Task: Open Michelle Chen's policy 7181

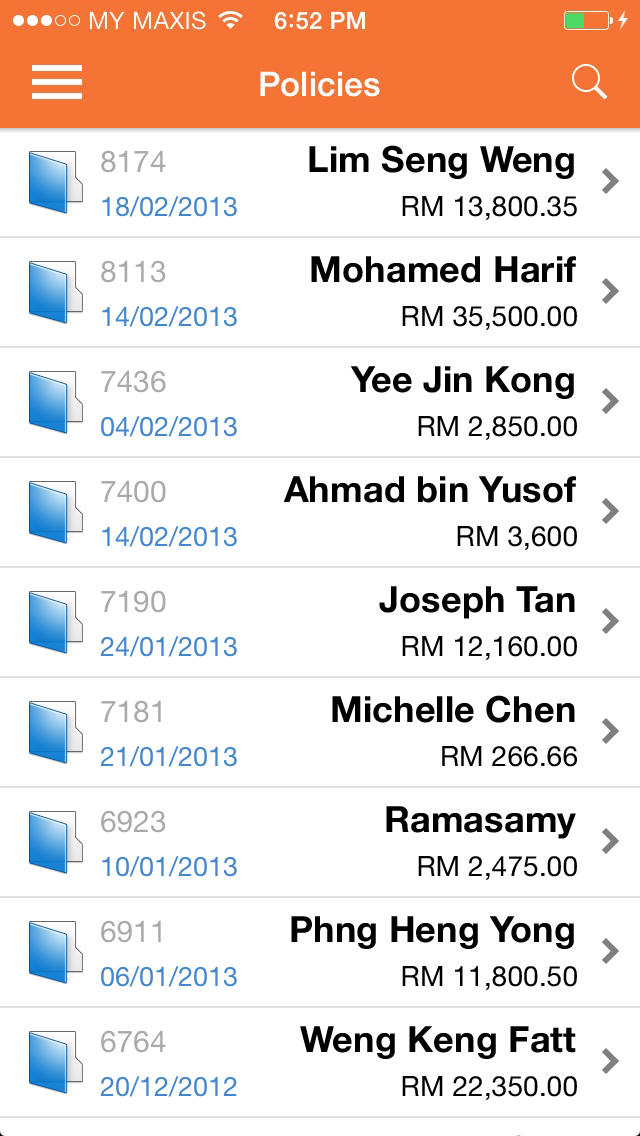Action: [x=320, y=732]
